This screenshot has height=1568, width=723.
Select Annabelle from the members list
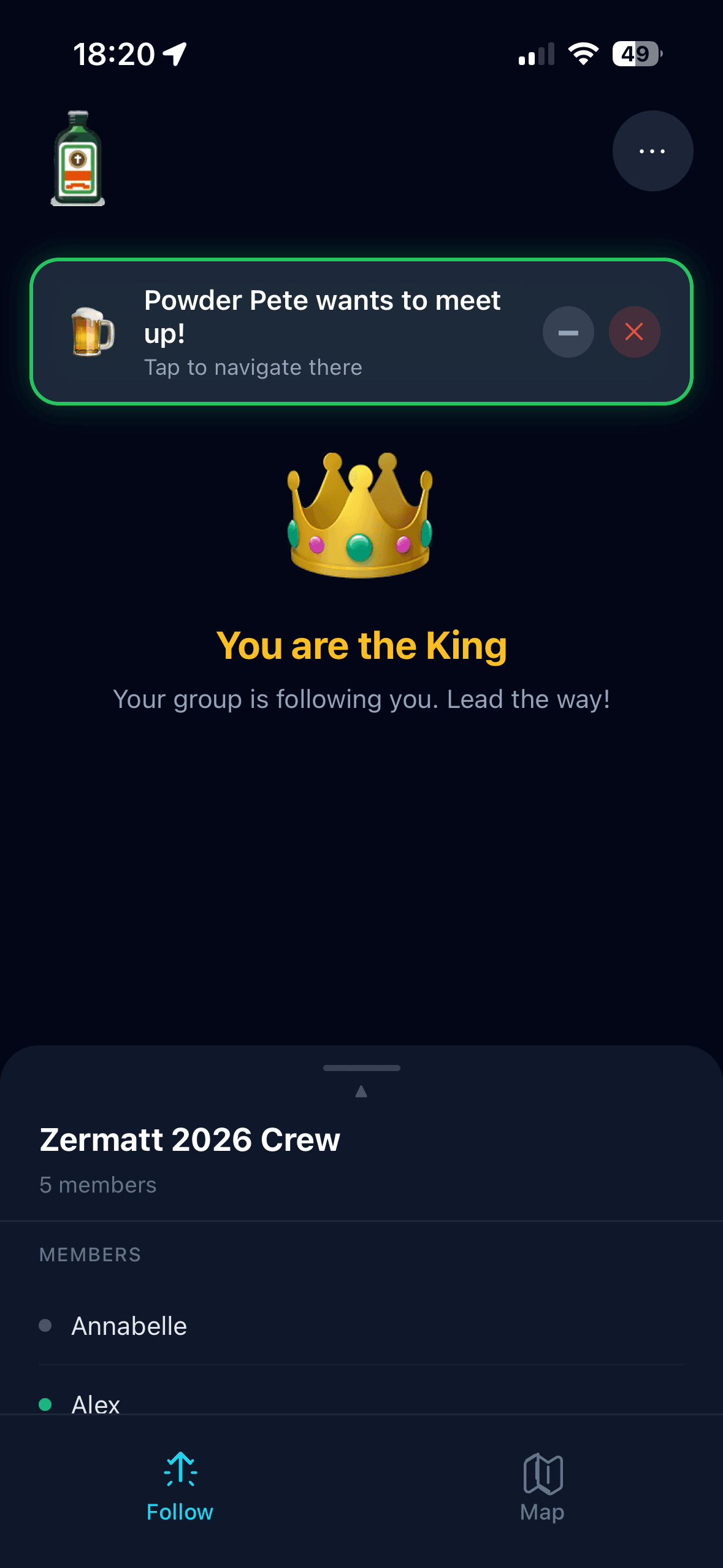pos(129,1325)
